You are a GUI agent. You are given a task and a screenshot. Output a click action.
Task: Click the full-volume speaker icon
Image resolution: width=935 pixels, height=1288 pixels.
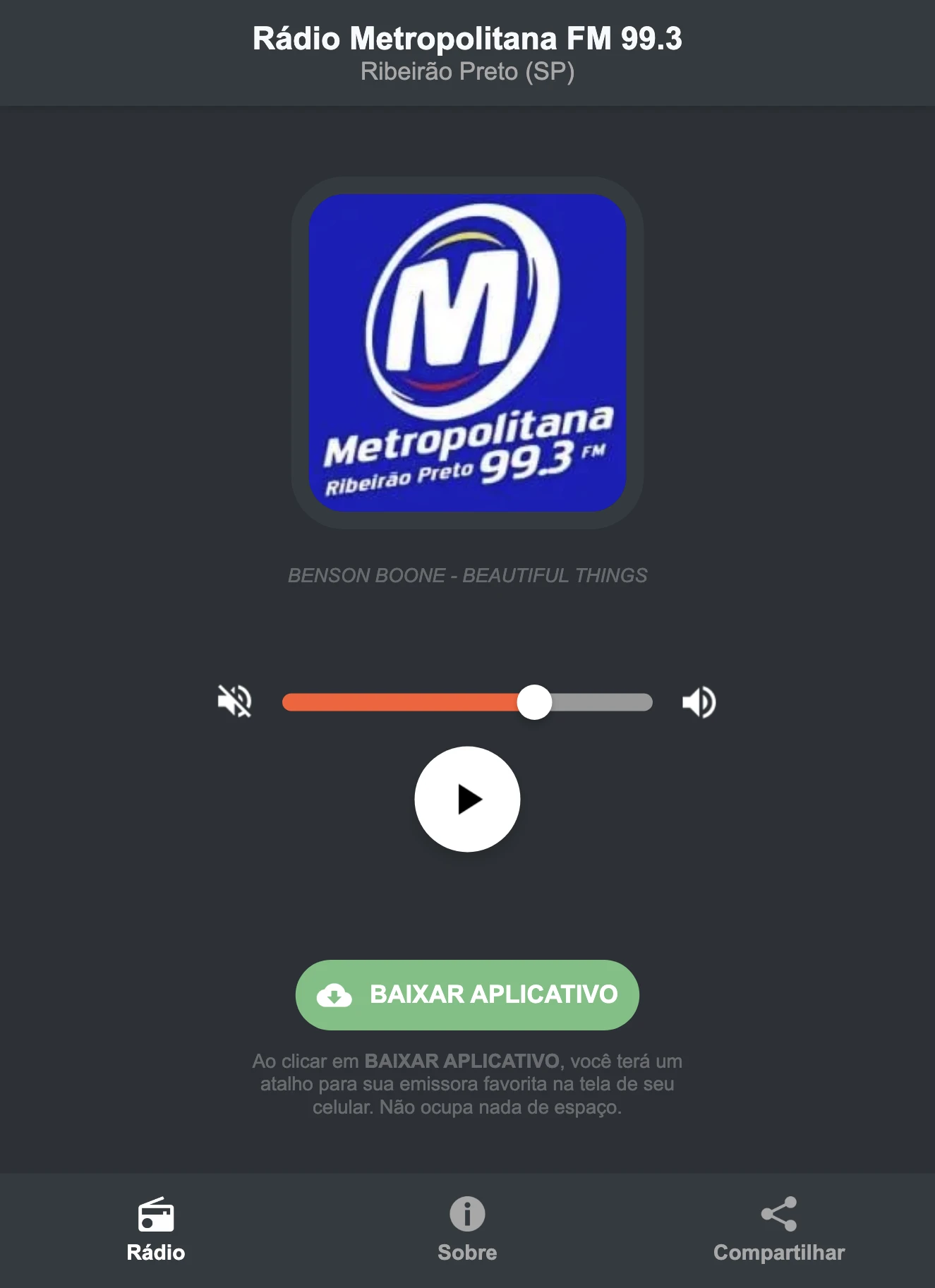(x=699, y=701)
